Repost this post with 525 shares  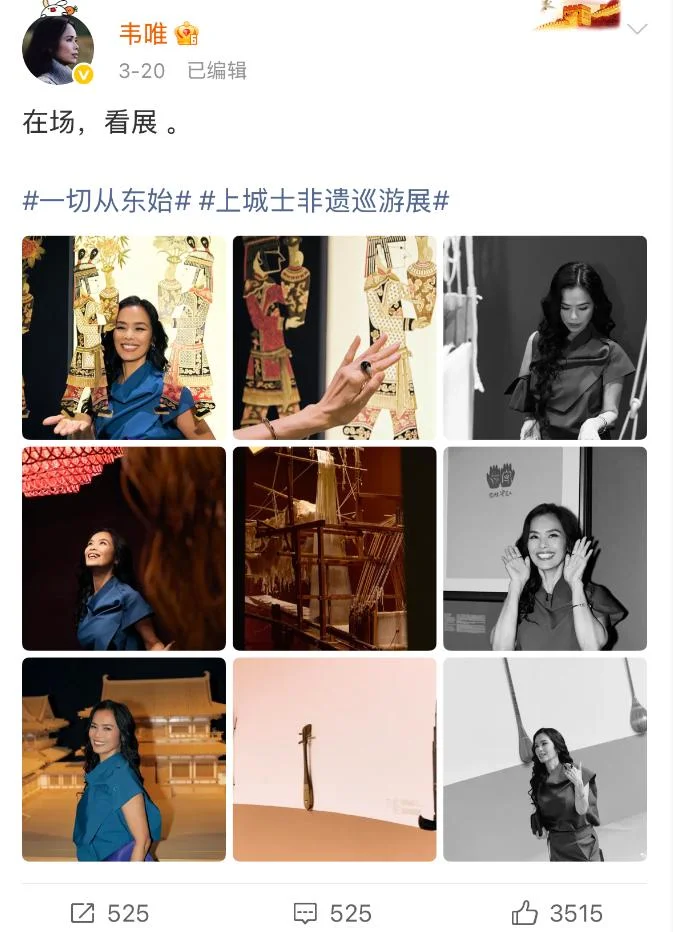pyautogui.click(x=110, y=913)
